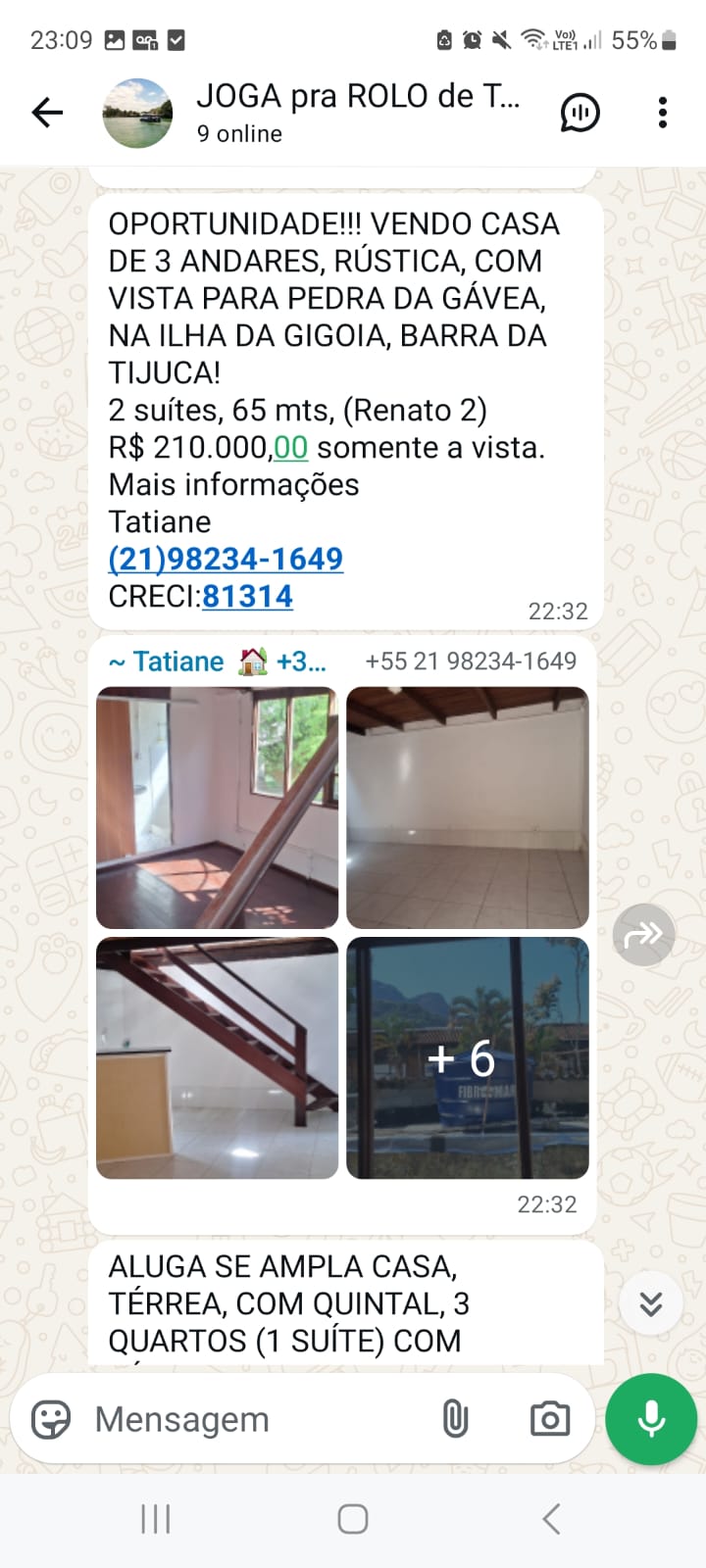The width and height of the screenshot is (706, 1568).
Task: Open the three-dot overflow menu
Action: pos(663,113)
